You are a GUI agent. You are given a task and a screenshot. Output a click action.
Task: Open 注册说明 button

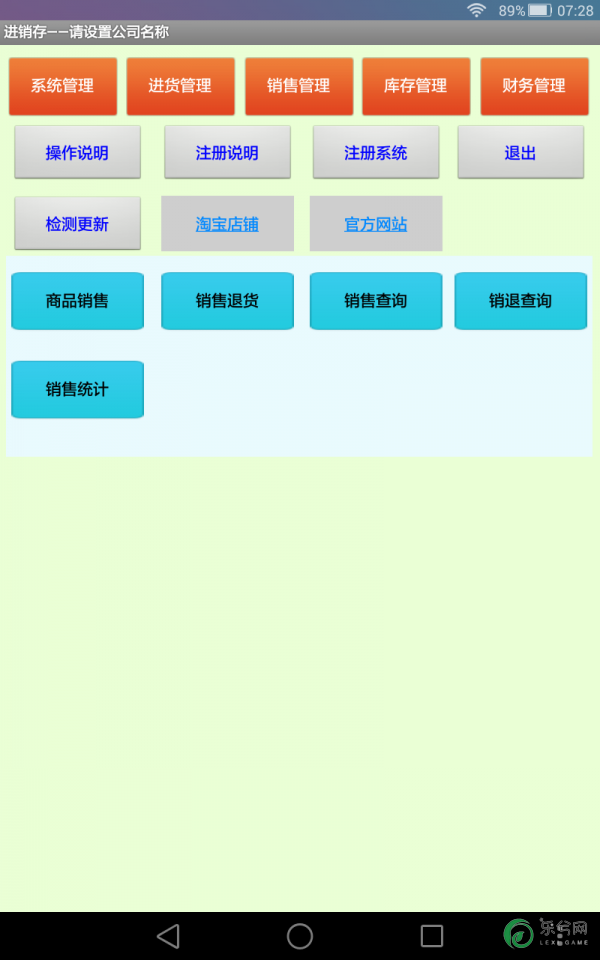coord(227,152)
